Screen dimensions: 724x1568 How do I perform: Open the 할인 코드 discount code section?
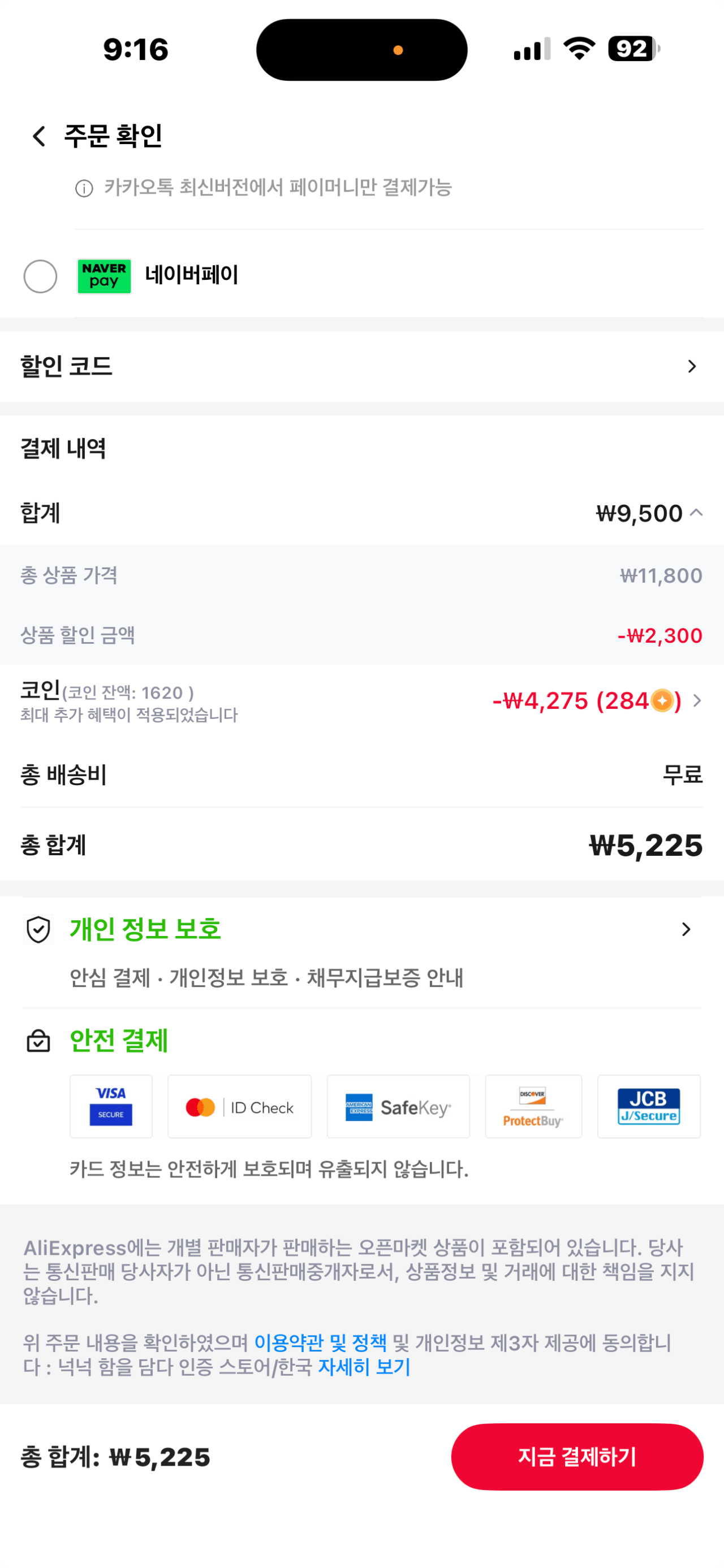coord(692,366)
